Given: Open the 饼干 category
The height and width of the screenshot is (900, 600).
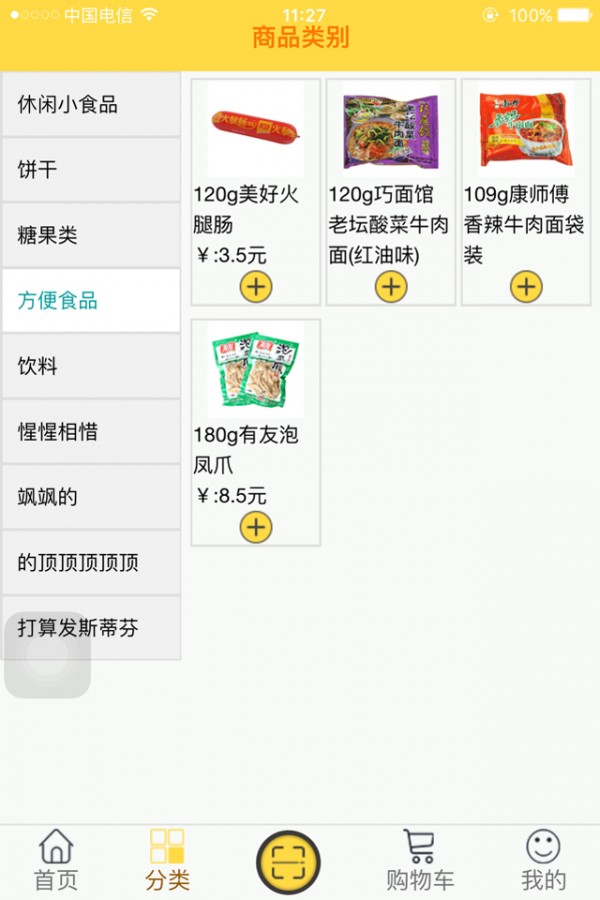Looking at the screenshot, I should (90, 170).
